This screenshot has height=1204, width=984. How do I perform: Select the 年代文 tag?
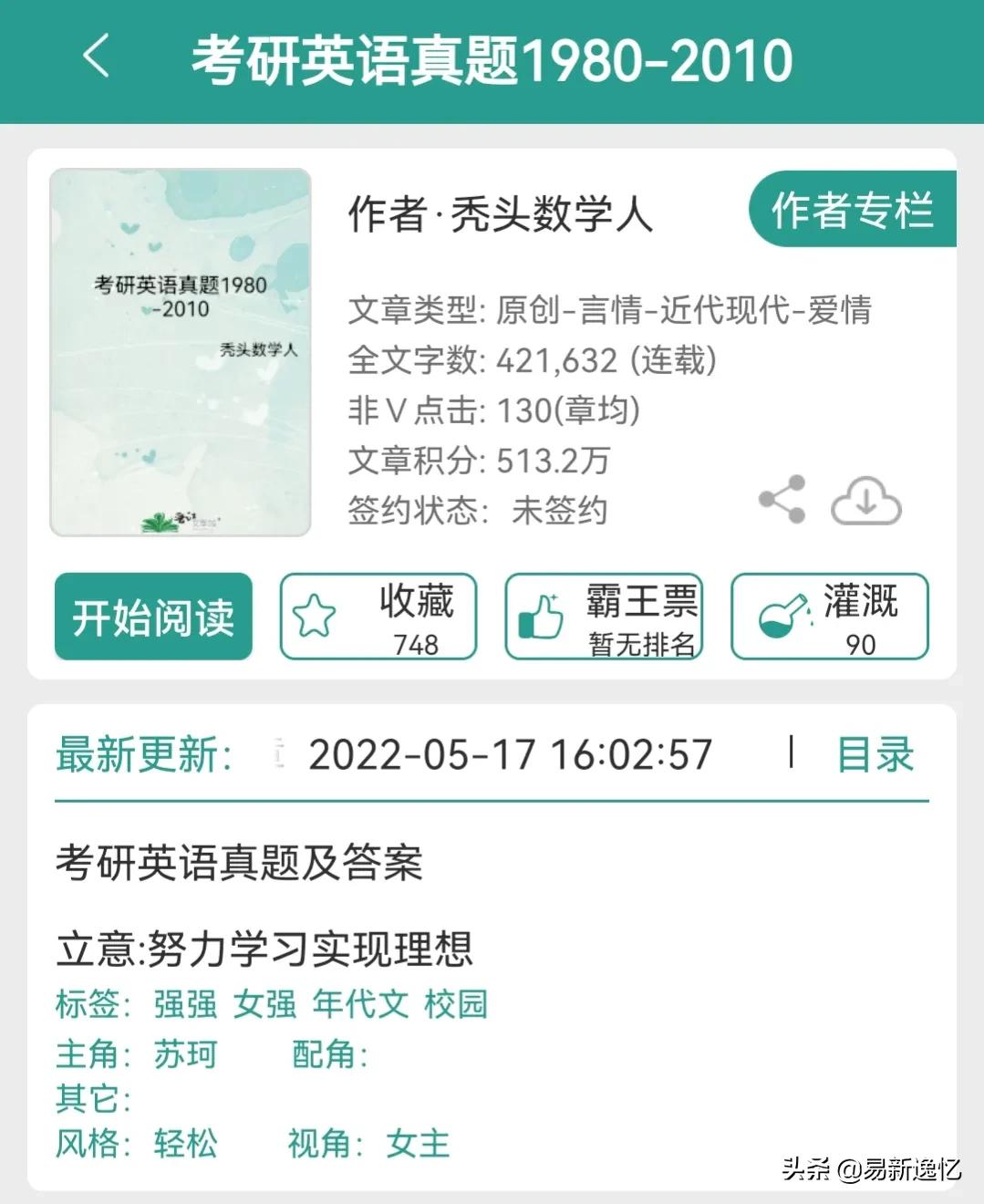point(360,1004)
